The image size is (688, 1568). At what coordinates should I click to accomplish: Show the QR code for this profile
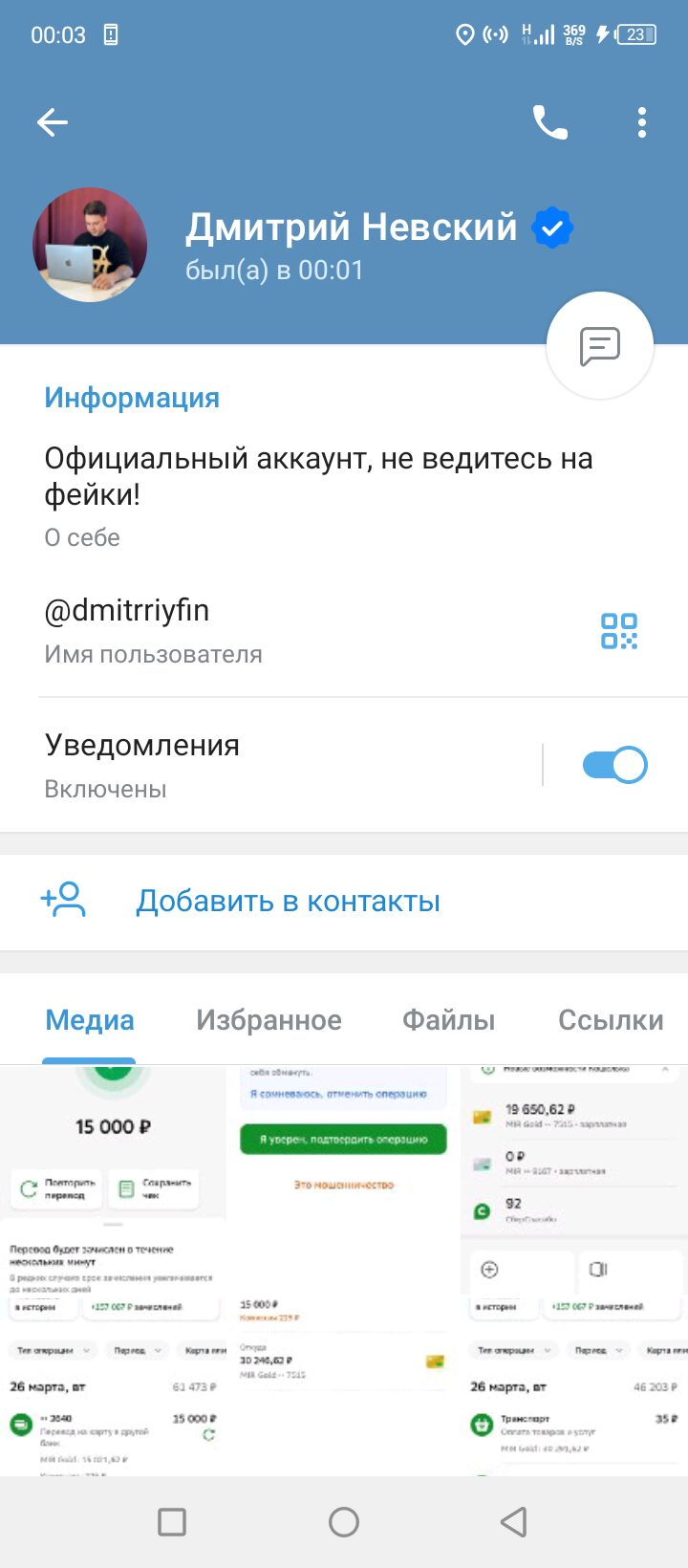point(619,631)
